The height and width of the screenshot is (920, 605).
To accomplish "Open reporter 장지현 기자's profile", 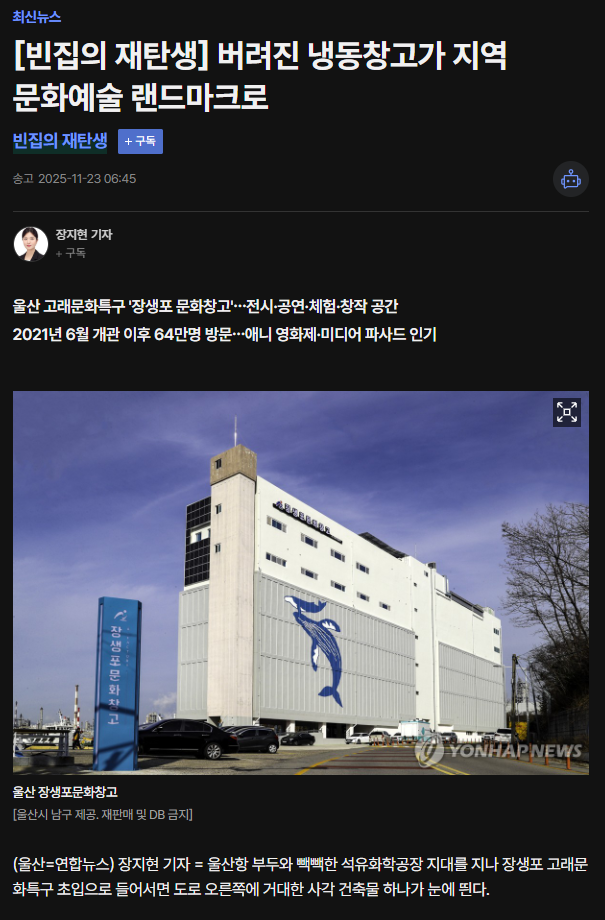I will [x=84, y=234].
